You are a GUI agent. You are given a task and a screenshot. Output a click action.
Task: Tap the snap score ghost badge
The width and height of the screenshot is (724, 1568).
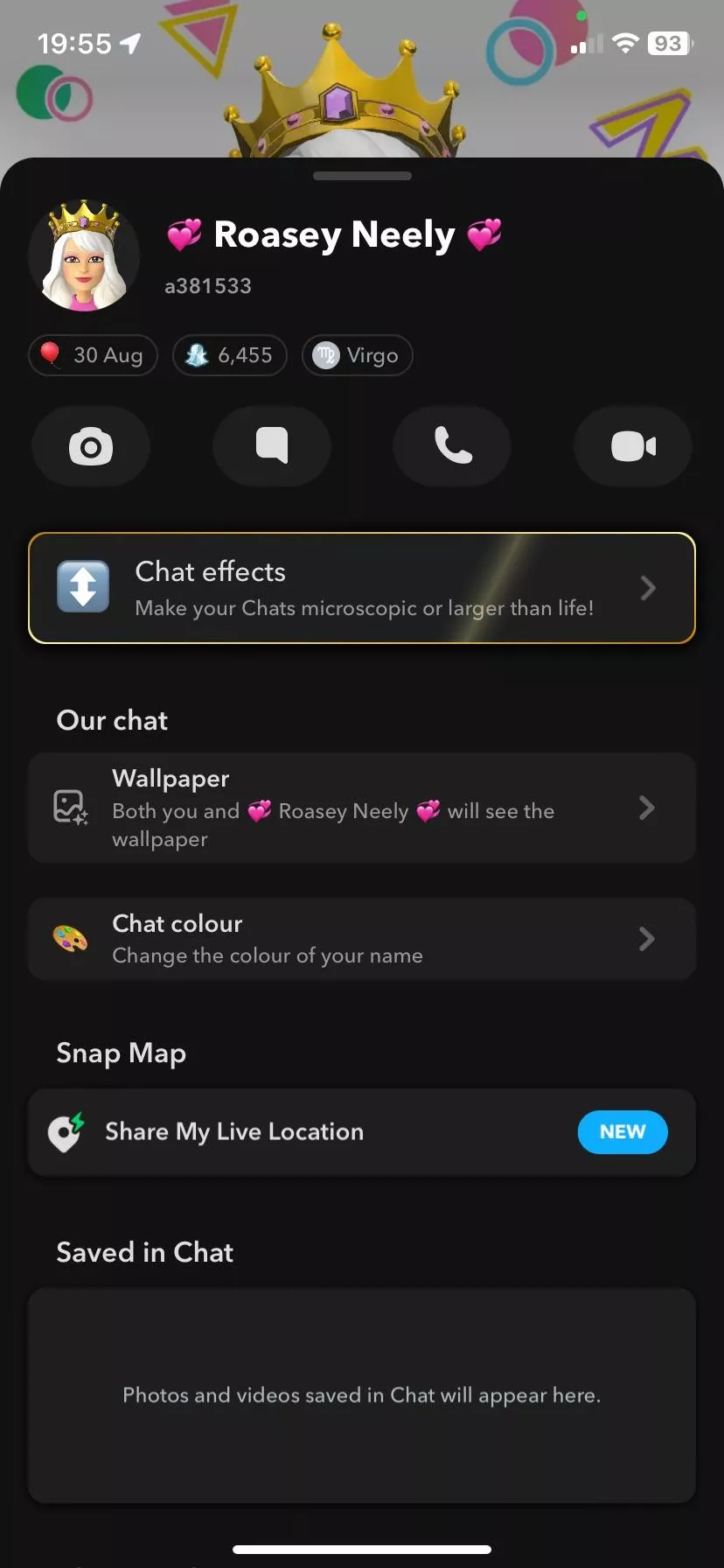click(229, 355)
